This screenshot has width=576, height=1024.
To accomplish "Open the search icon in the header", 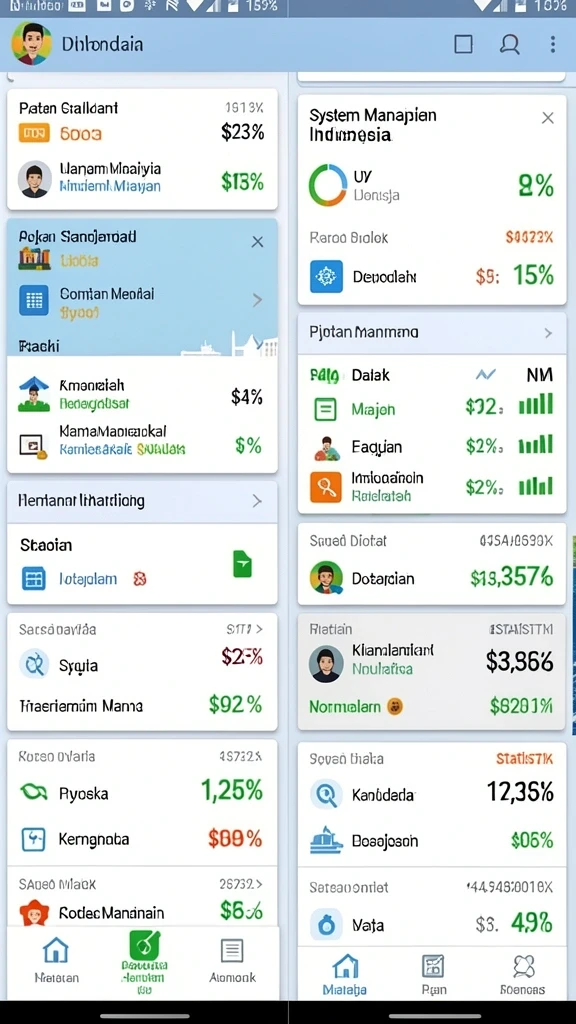I will tap(509, 44).
